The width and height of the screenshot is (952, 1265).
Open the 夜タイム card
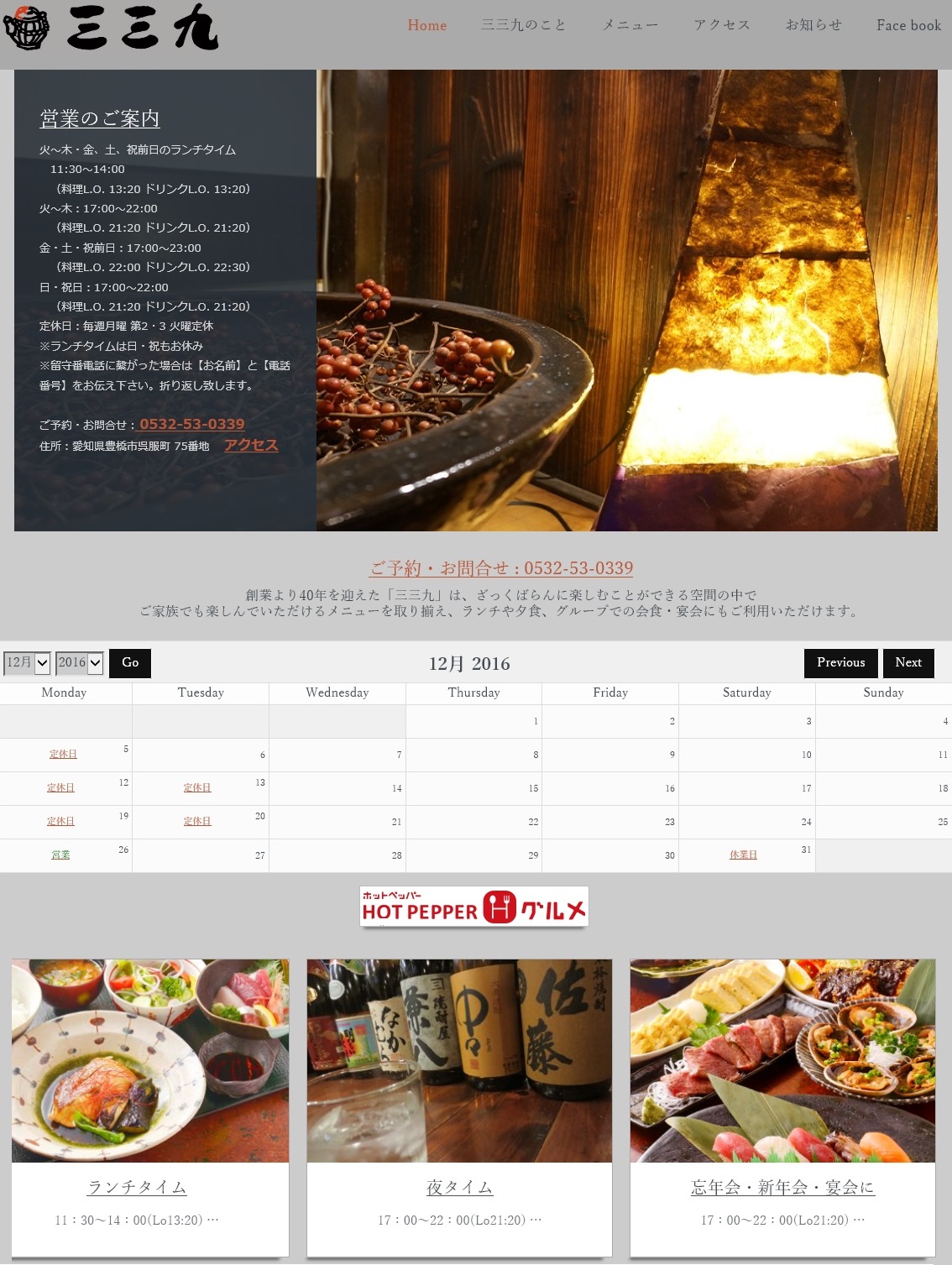tap(459, 1187)
